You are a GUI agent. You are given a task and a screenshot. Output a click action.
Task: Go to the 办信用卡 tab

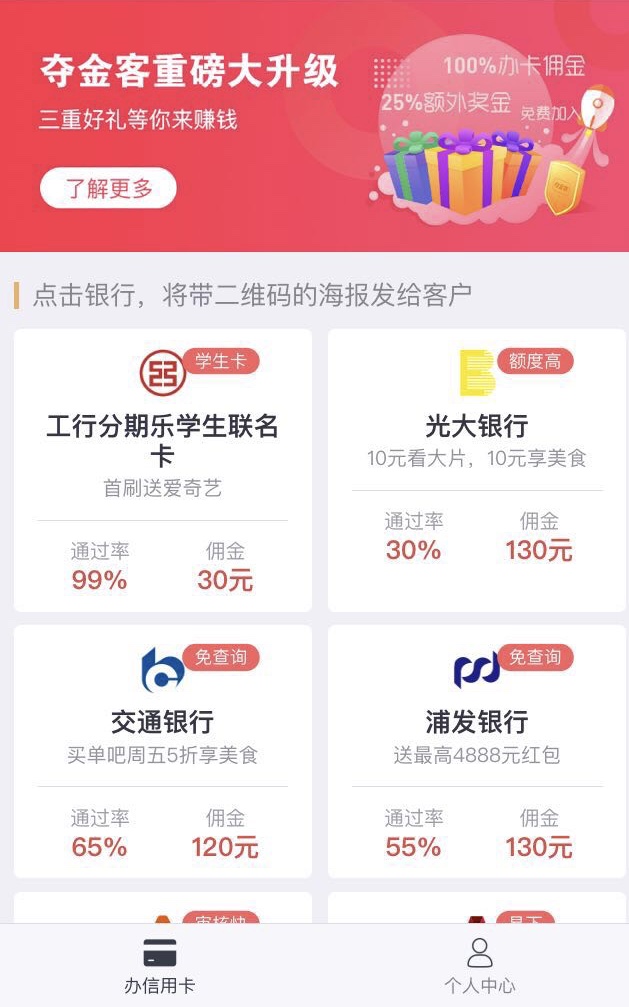tap(159, 965)
